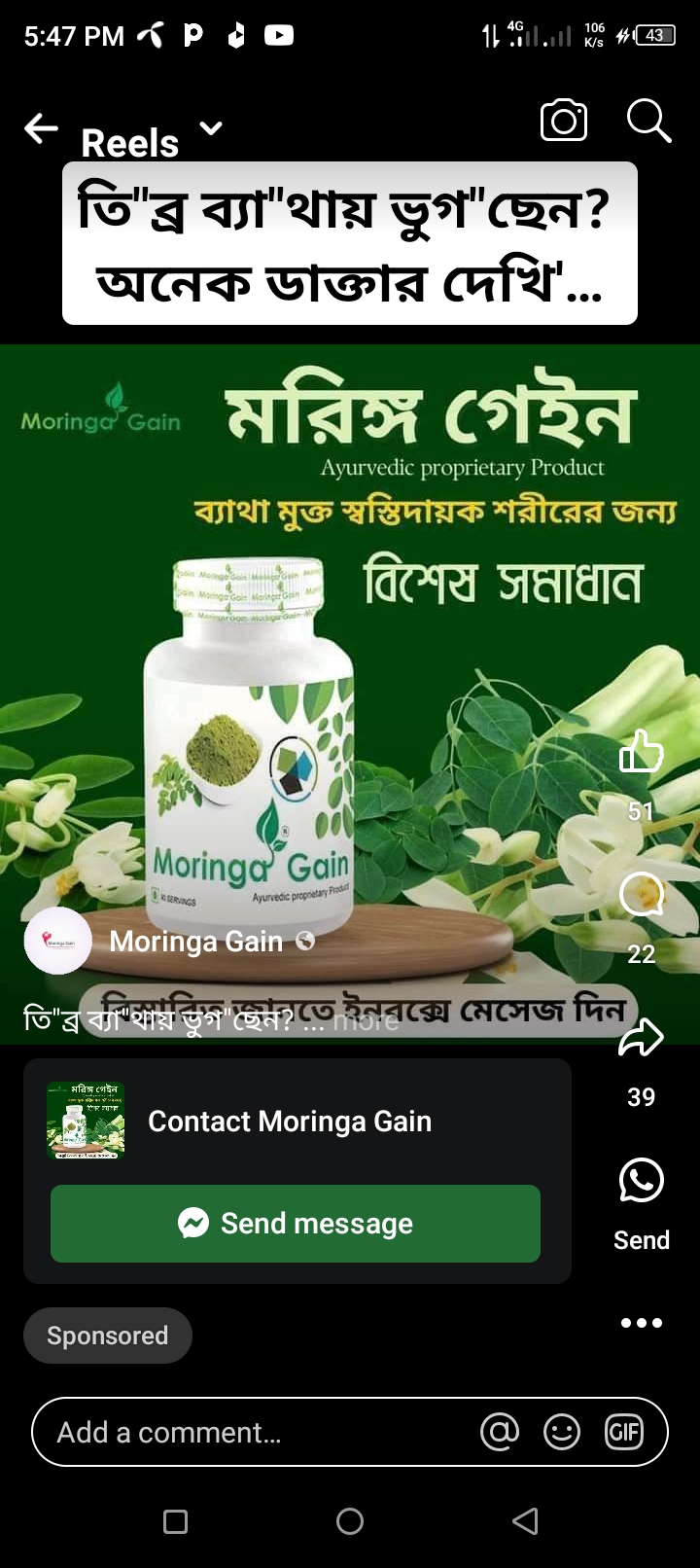700x1568 pixels.
Task: Open the camera to create a reel
Action: [x=564, y=121]
